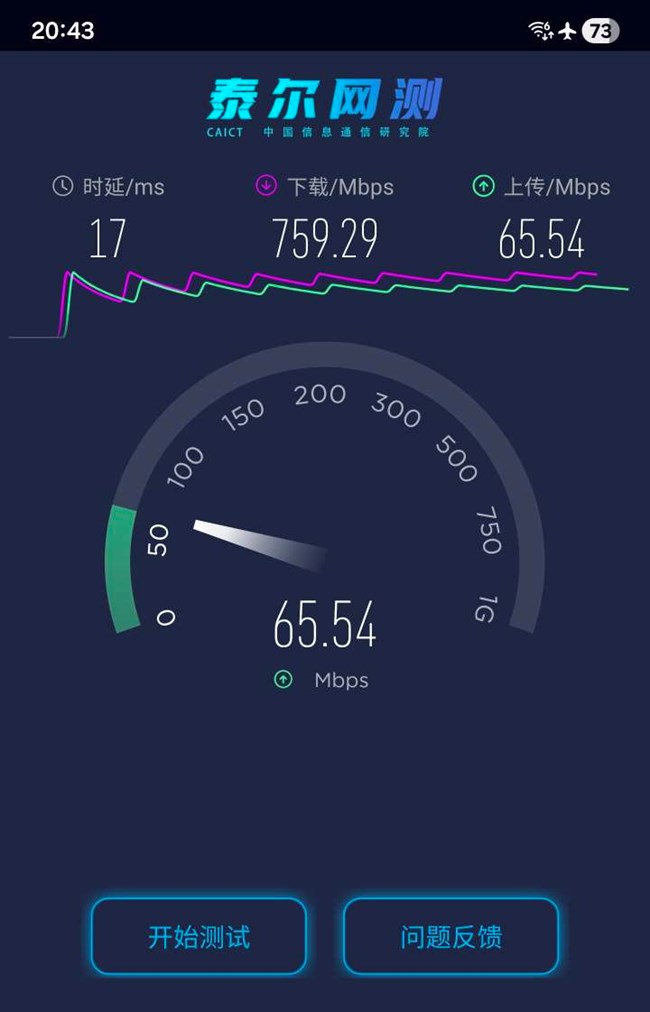
Task: Open the 问题反馈 feedback button
Action: tap(451, 936)
